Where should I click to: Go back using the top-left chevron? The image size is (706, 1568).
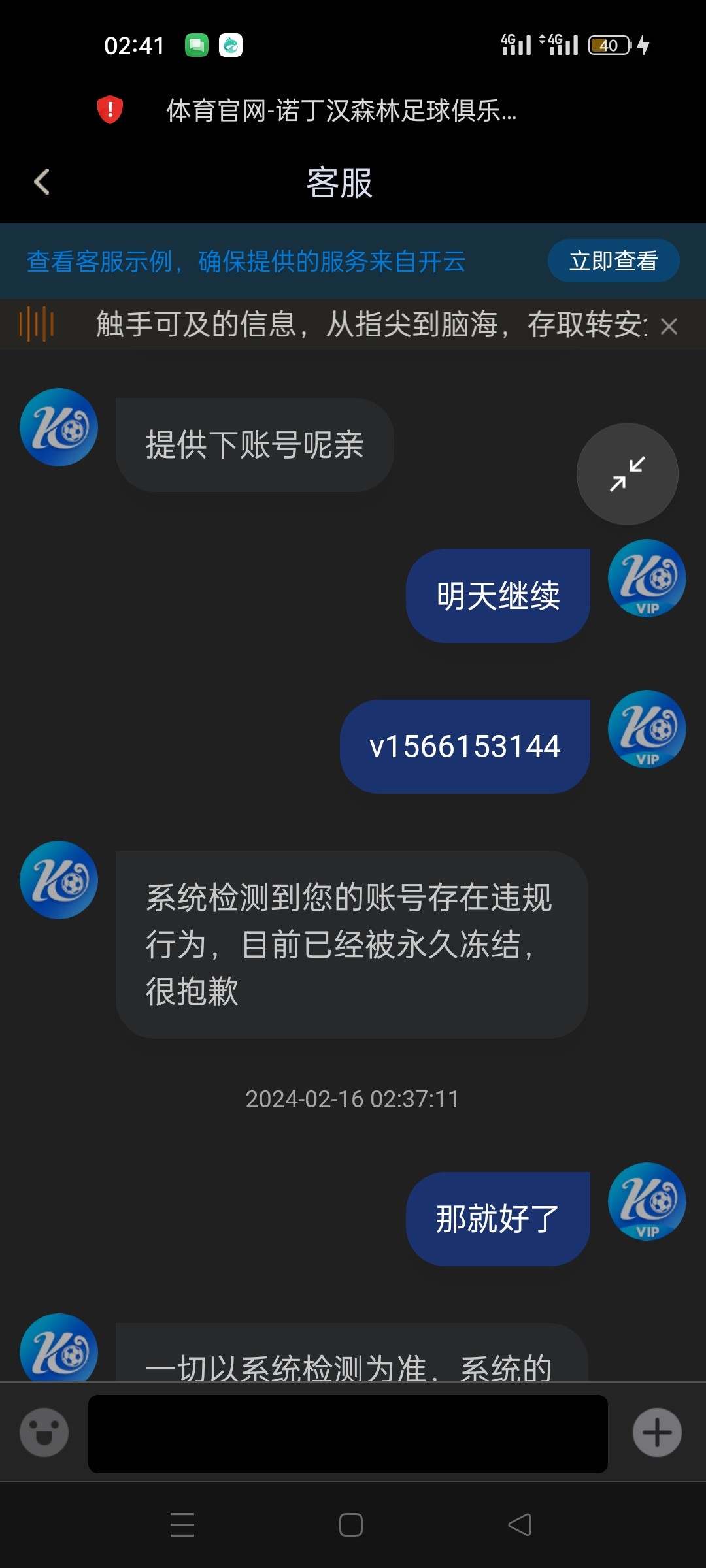click(x=42, y=183)
